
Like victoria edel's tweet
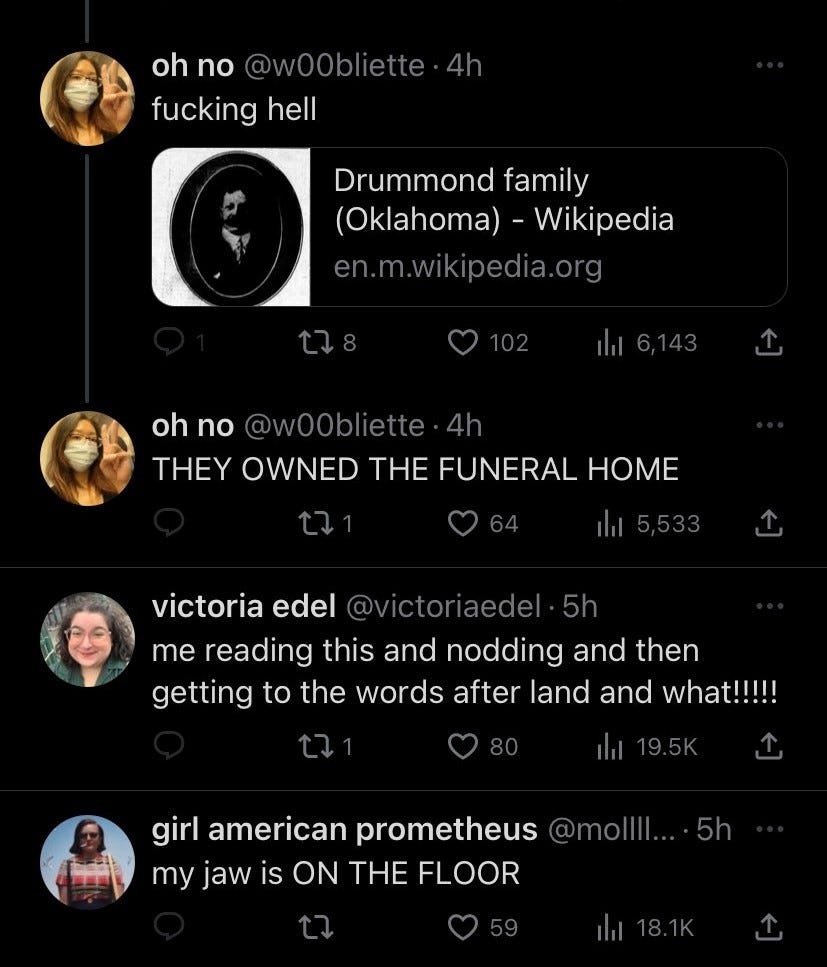click(463, 746)
